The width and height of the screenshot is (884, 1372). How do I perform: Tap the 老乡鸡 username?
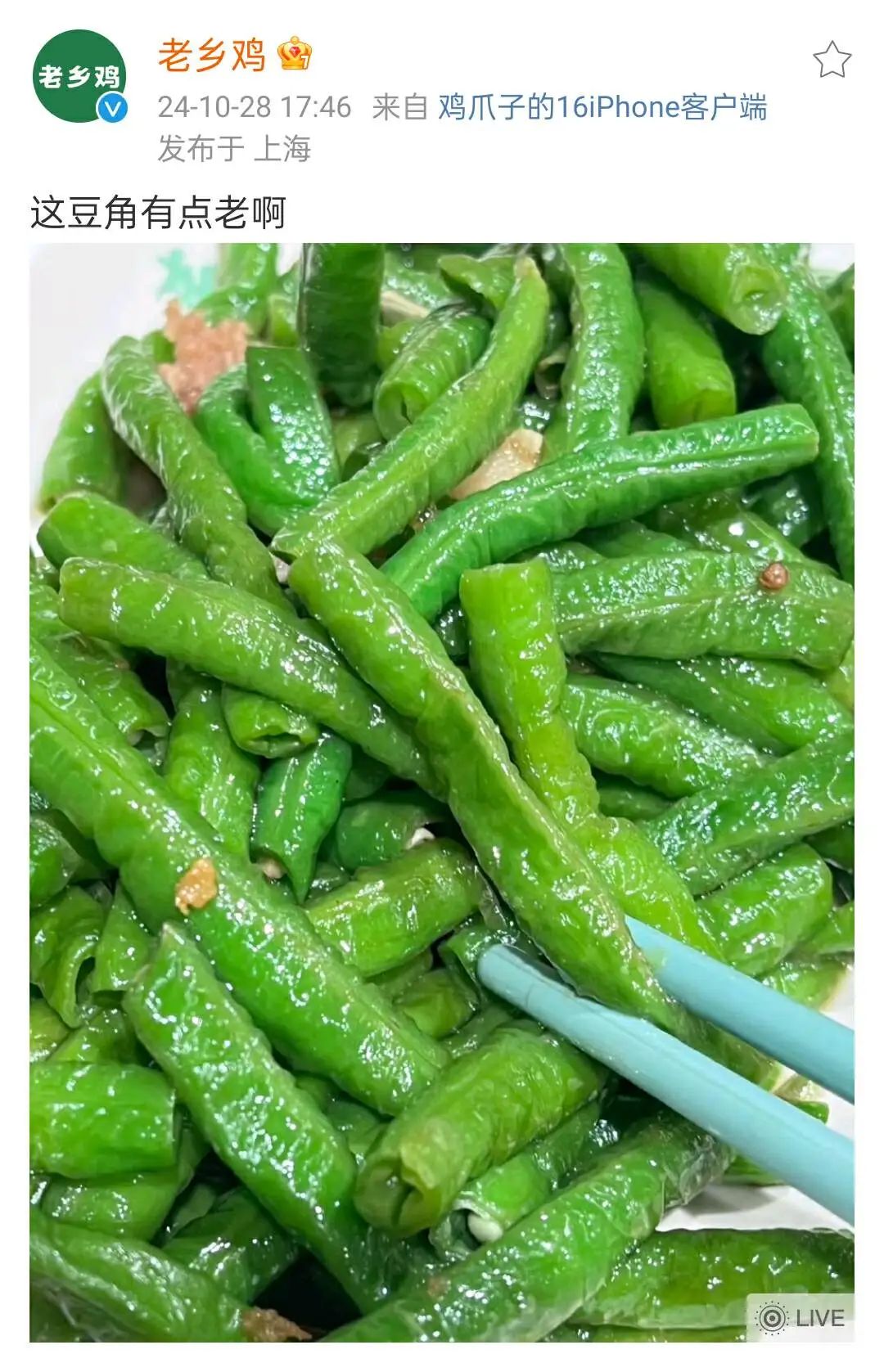pos(211,56)
